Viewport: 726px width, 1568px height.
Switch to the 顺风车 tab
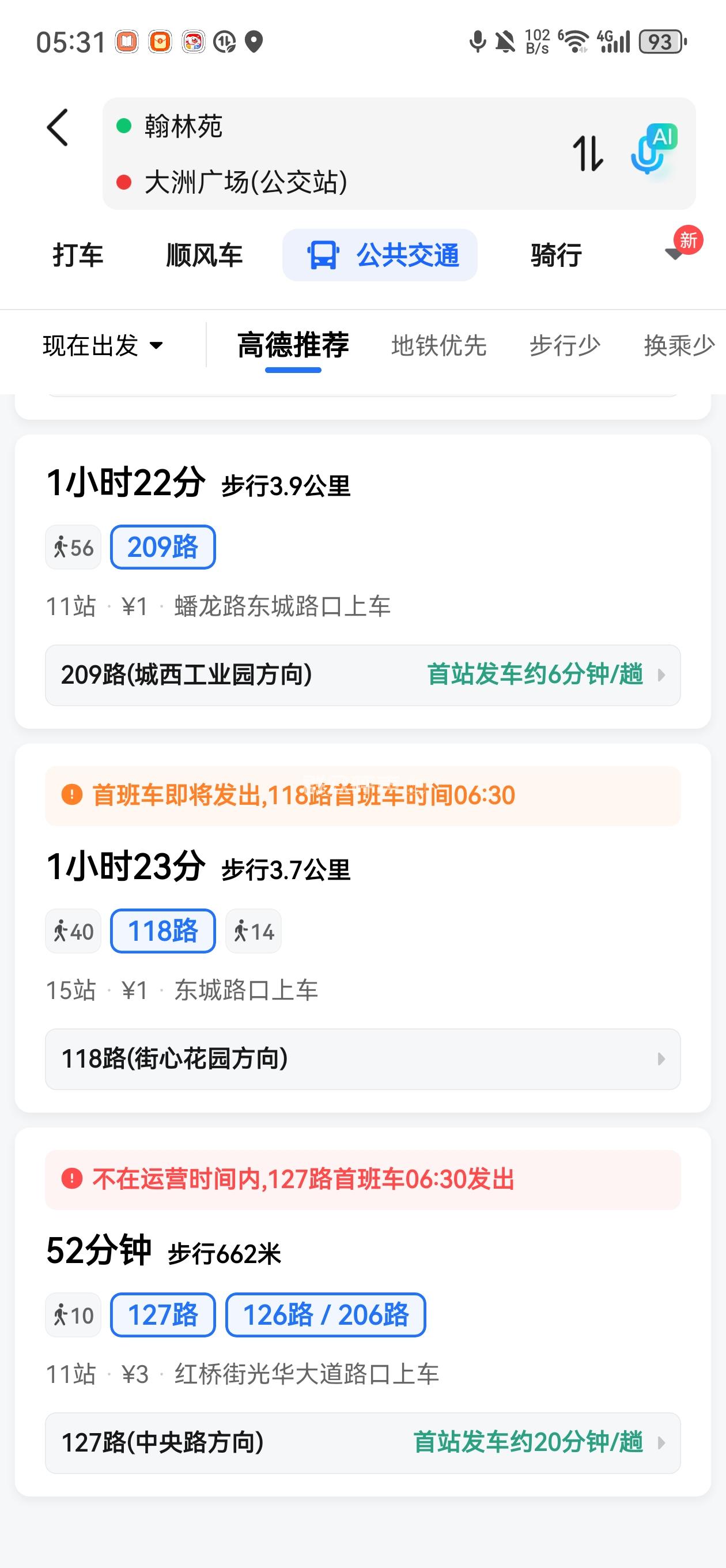205,255
